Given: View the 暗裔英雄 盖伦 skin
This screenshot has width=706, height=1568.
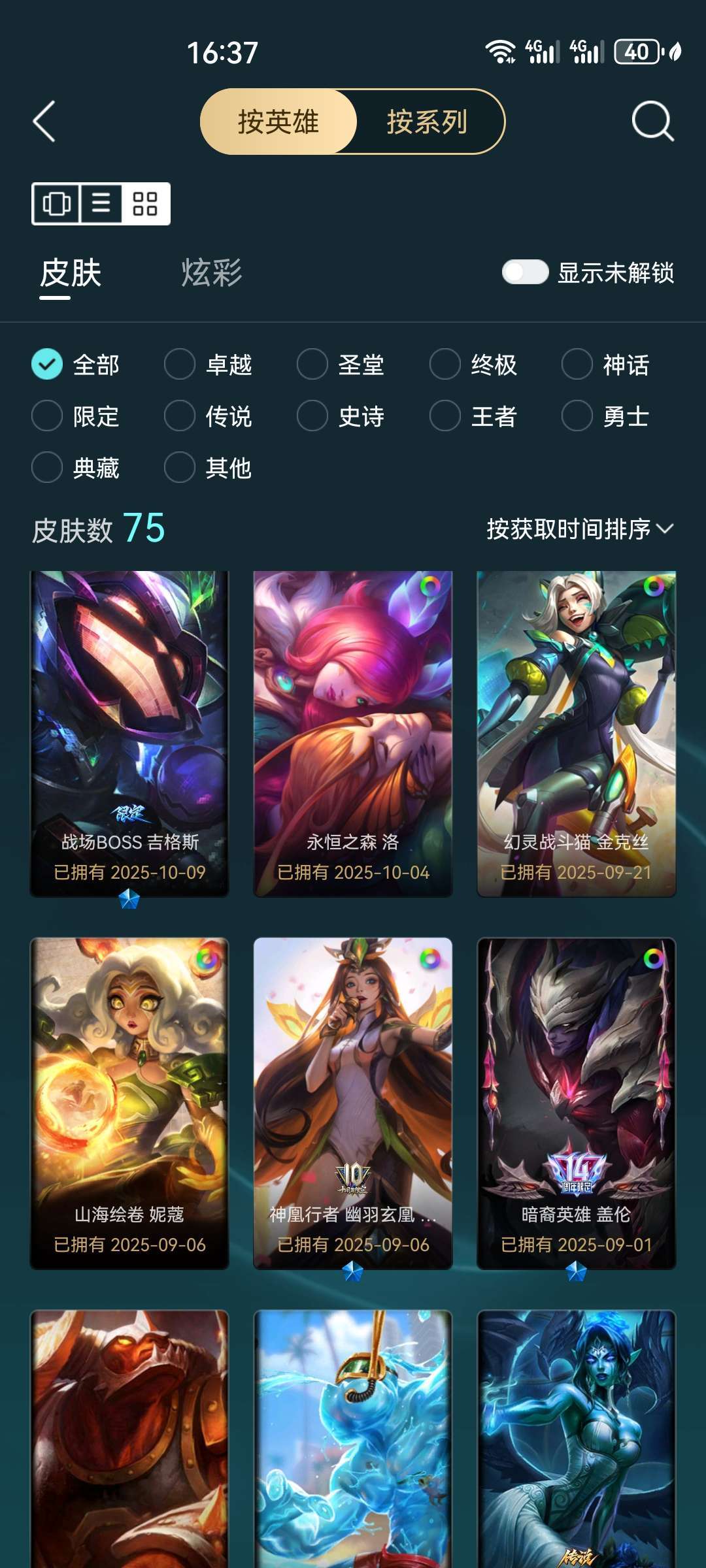Looking at the screenshot, I should (576, 1103).
